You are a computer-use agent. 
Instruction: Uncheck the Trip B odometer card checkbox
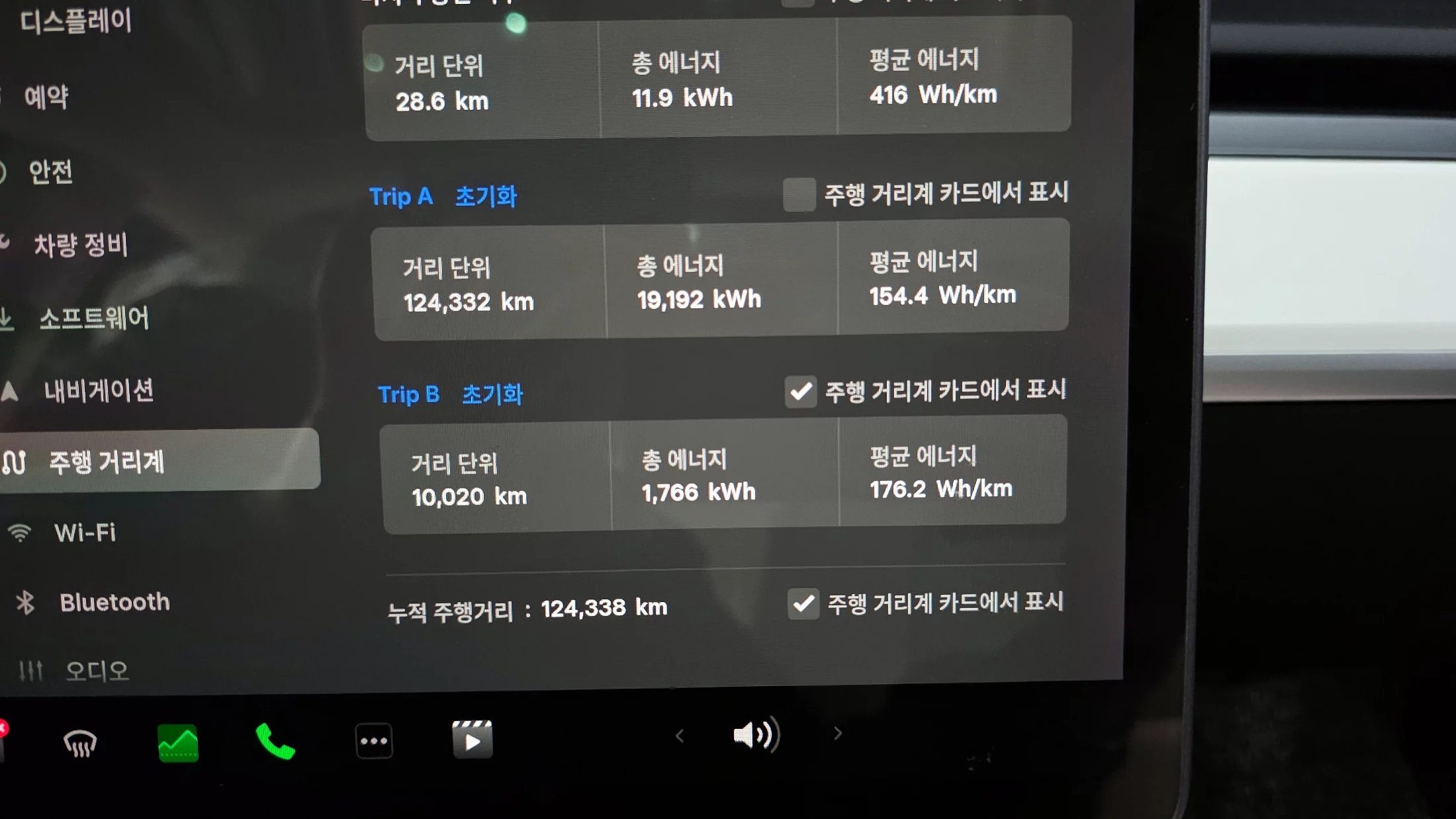point(801,392)
